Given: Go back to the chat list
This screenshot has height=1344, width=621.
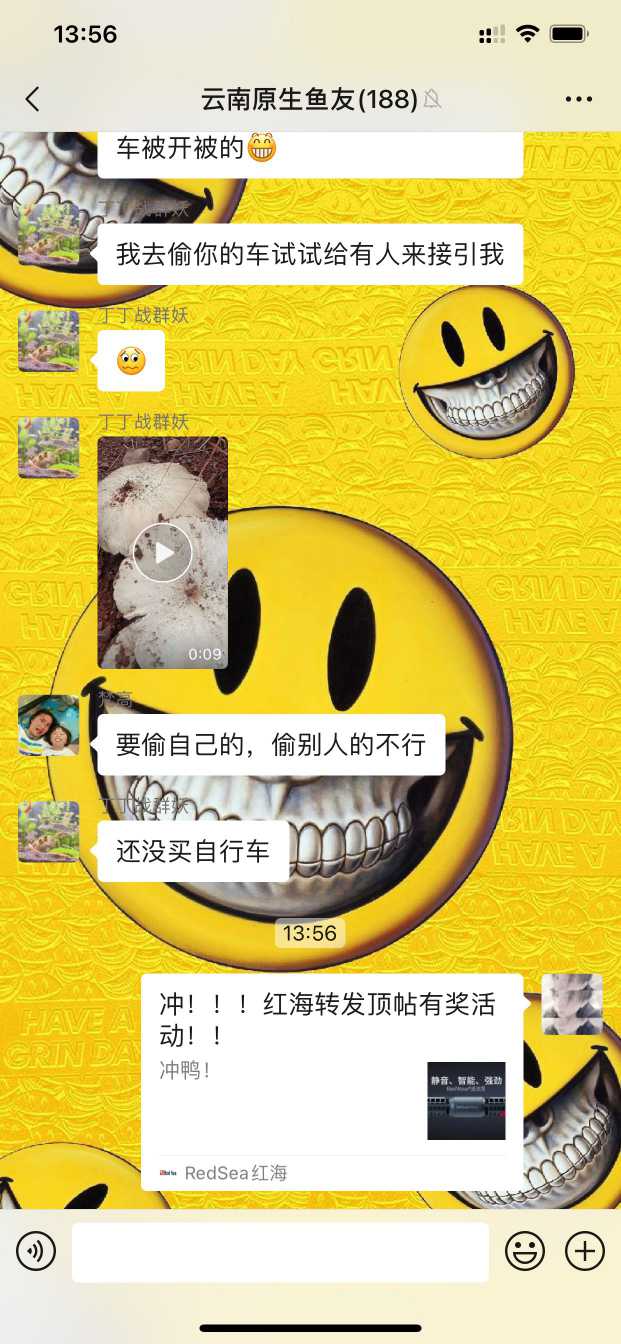Looking at the screenshot, I should click(33, 98).
